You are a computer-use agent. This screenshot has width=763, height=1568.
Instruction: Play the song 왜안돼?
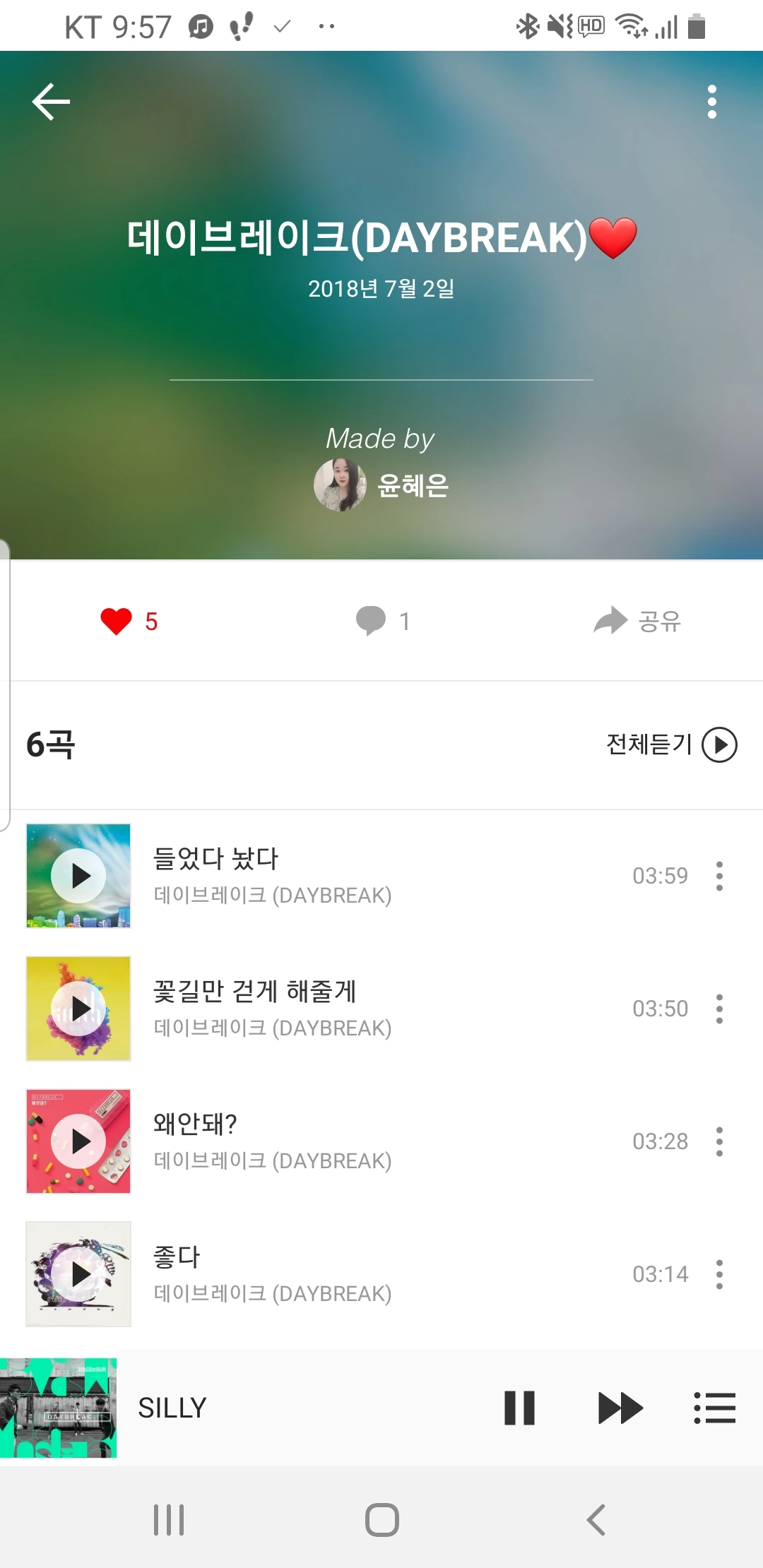pos(78,1141)
